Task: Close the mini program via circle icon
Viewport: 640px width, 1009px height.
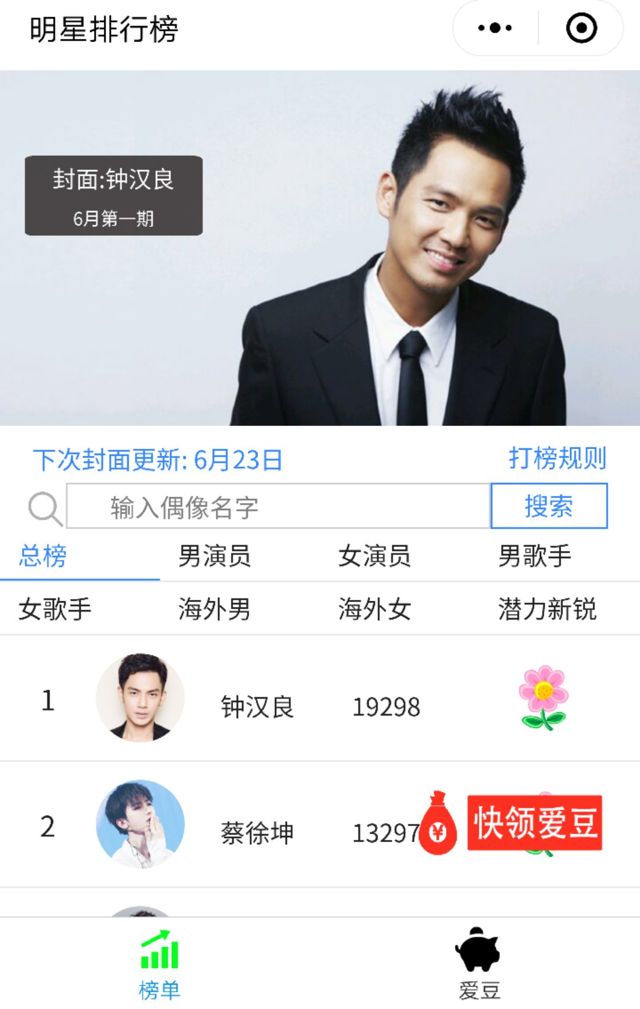Action: click(x=581, y=28)
